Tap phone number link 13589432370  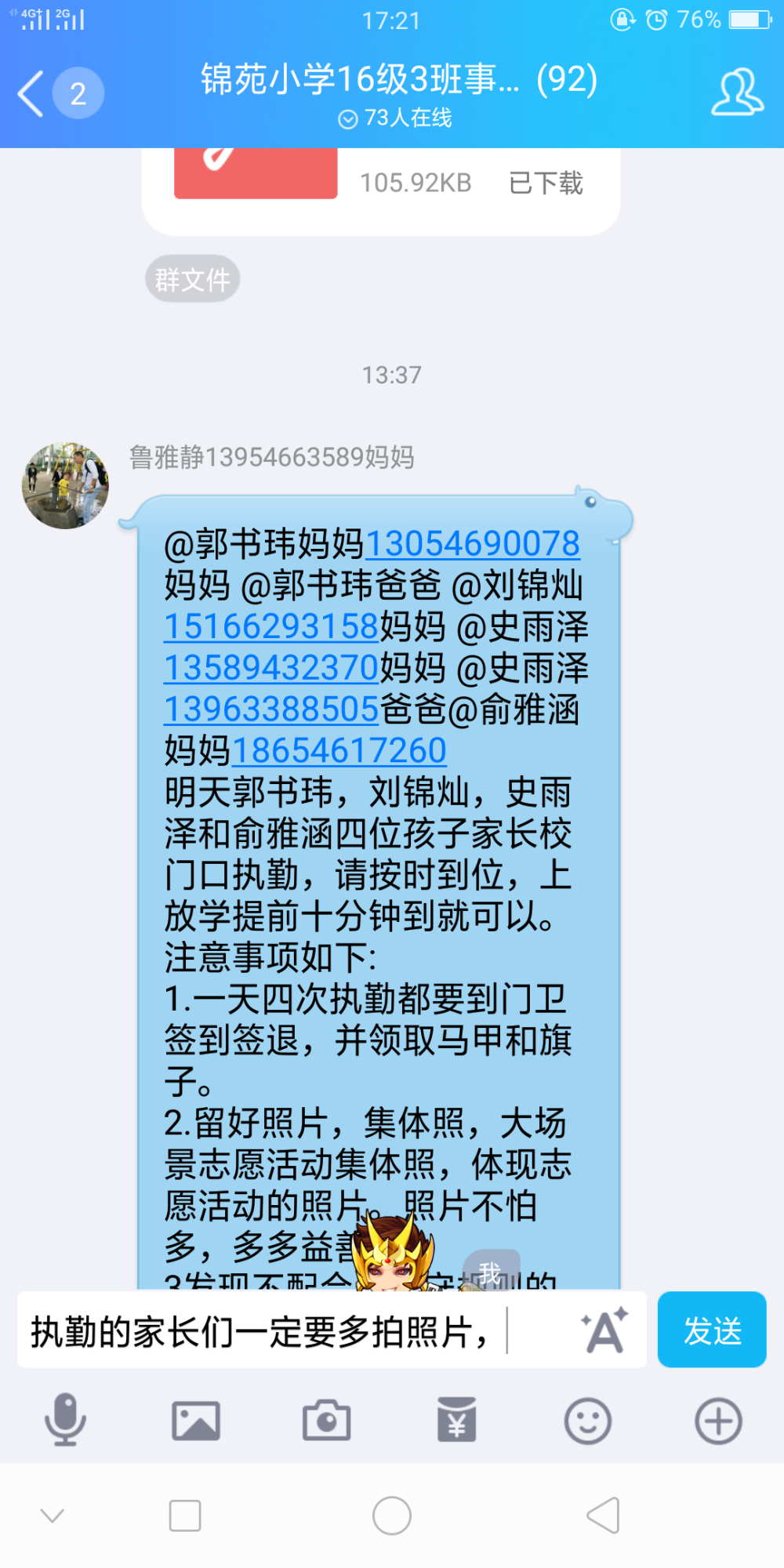271,668
